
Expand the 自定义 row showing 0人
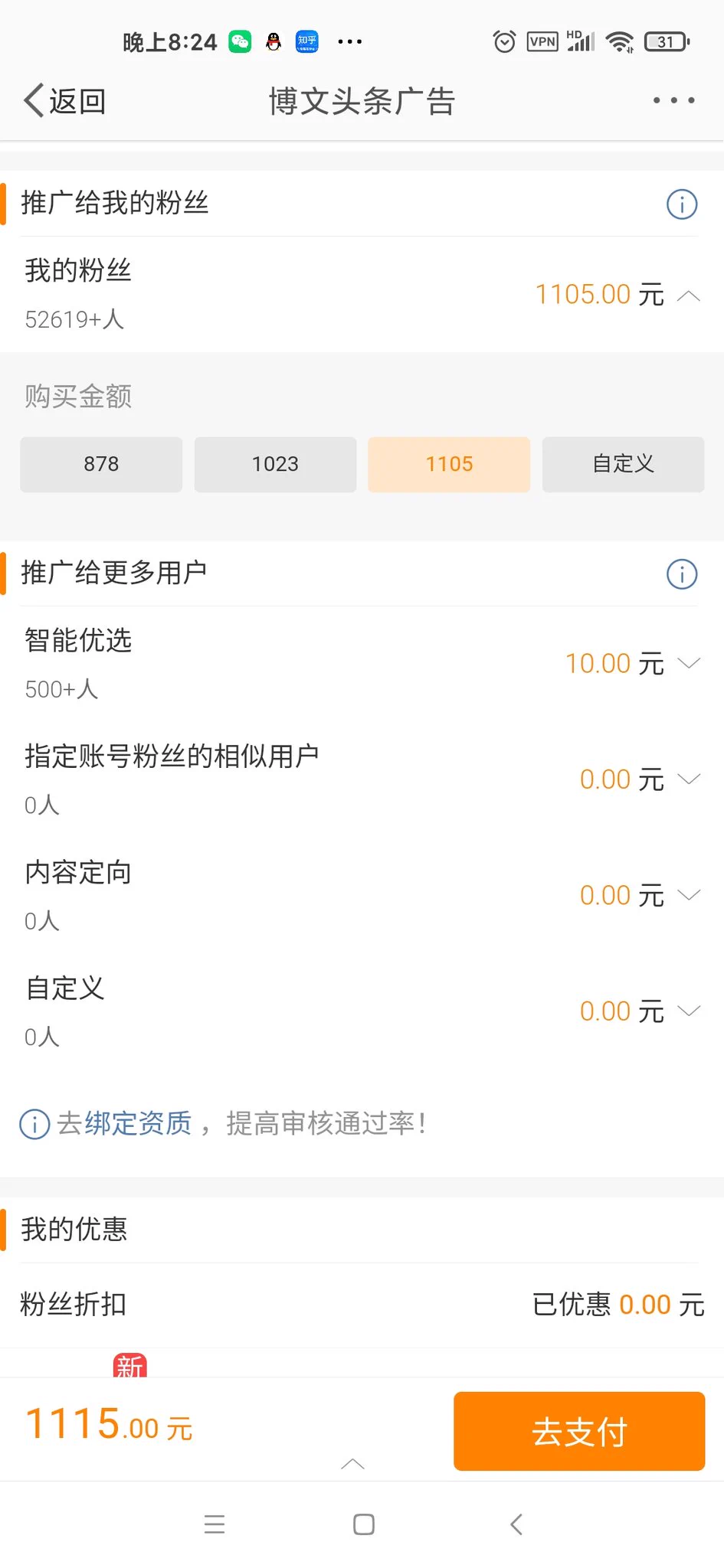coord(689,1011)
